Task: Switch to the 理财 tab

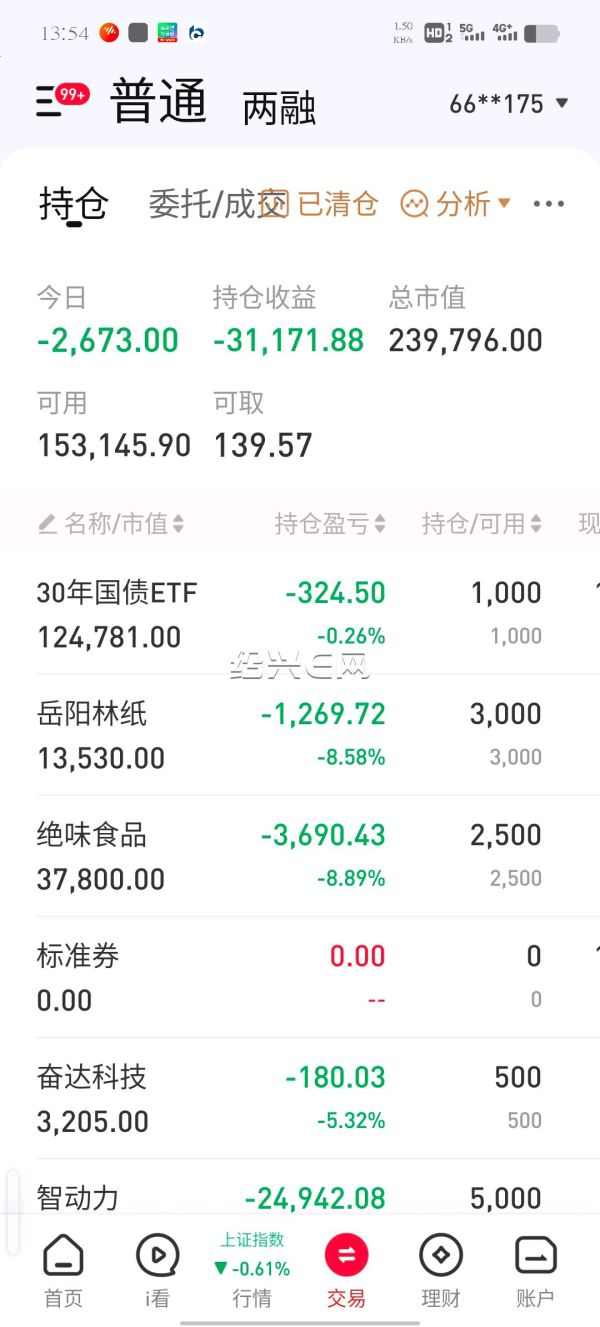Action: click(x=440, y=1271)
